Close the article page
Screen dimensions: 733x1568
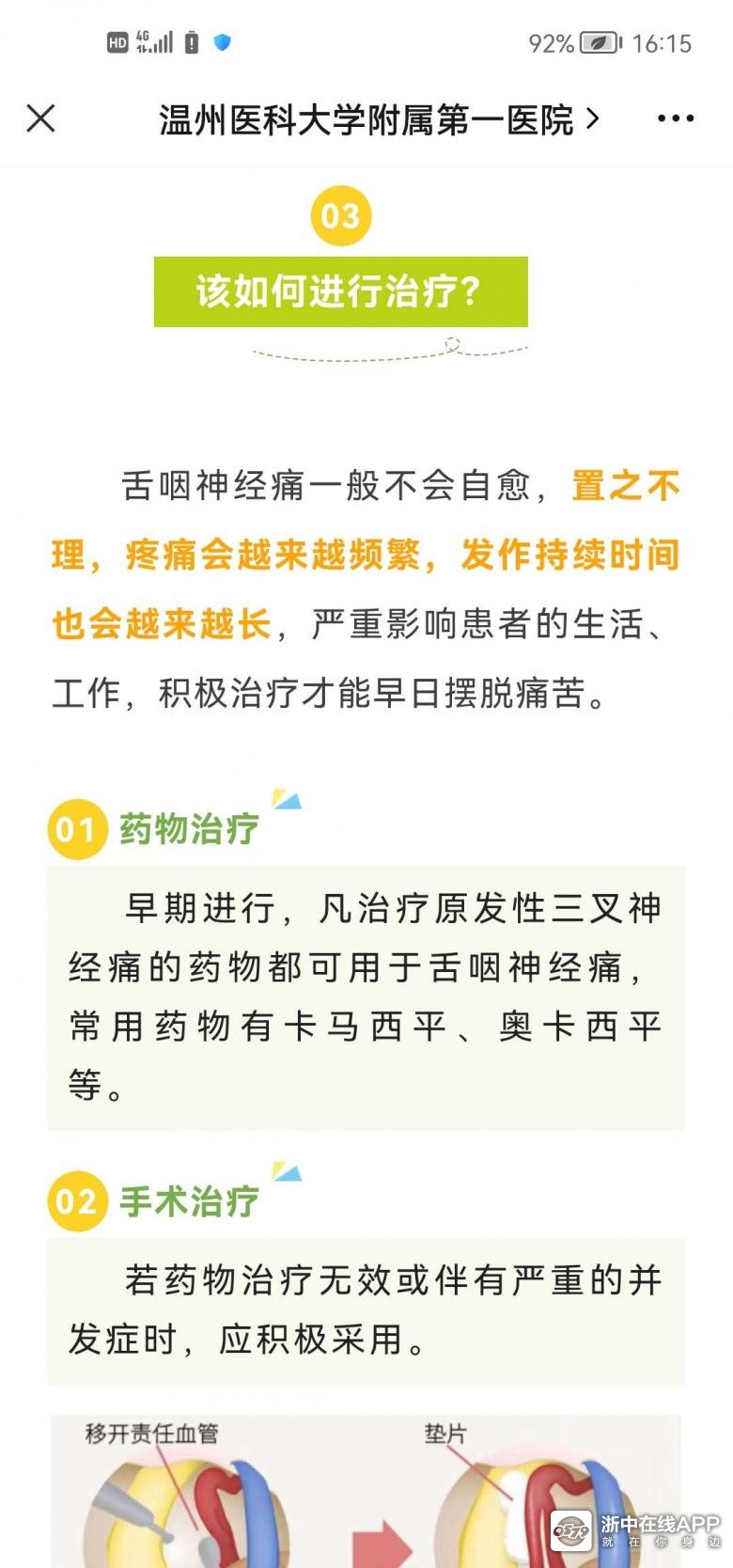click(41, 119)
